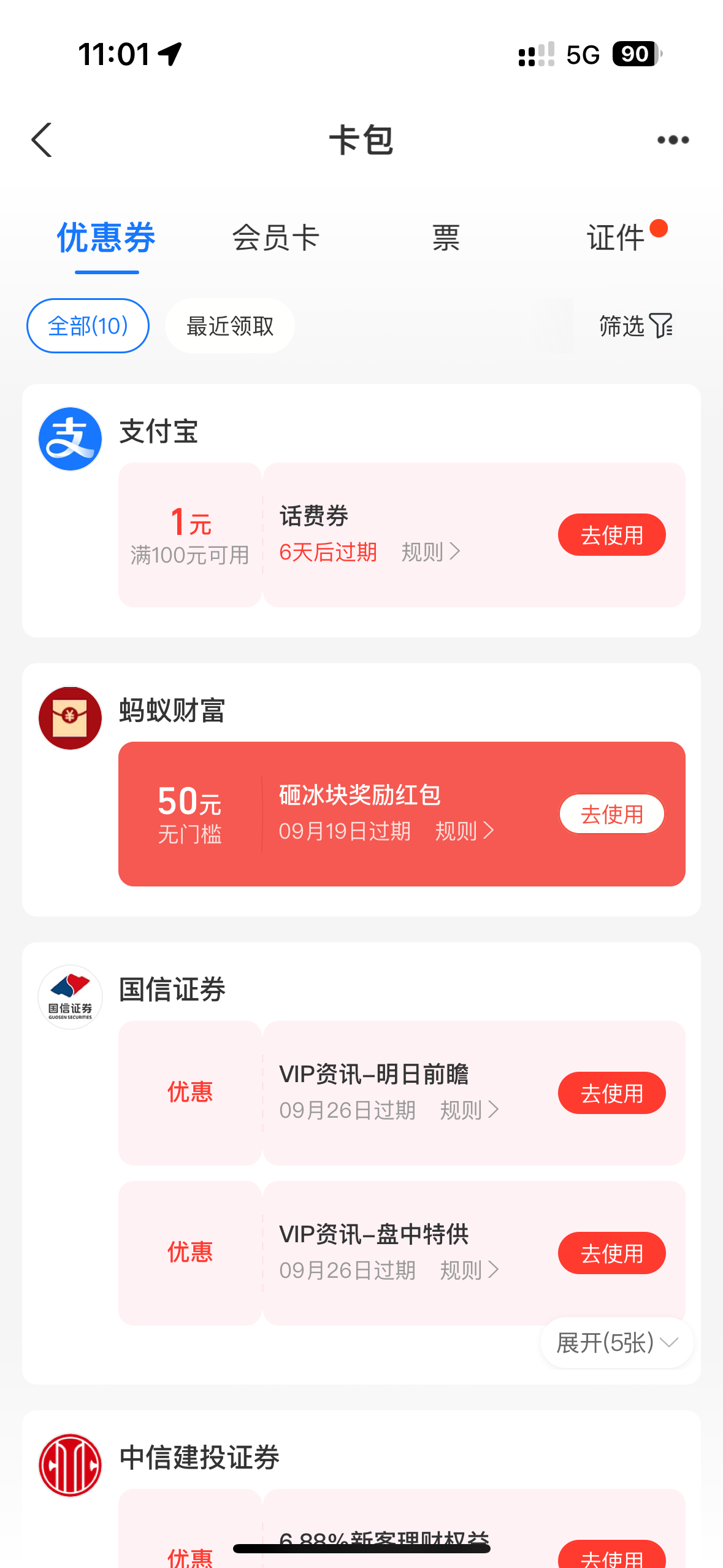Screen dimensions: 723x1568
Task: Switch to the 票 tab
Action: (x=446, y=237)
